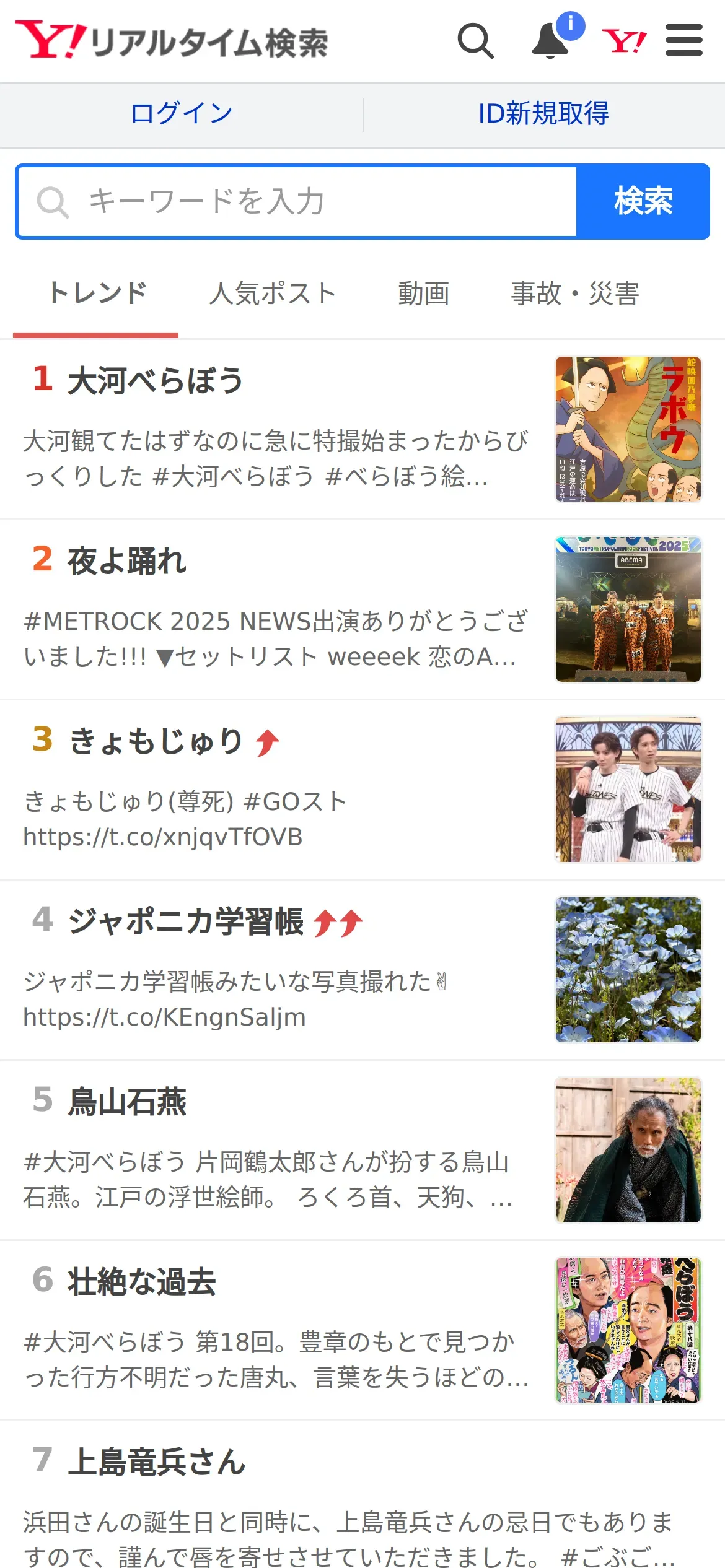View trend #3 きょもじゅり

pyautogui.click(x=155, y=741)
